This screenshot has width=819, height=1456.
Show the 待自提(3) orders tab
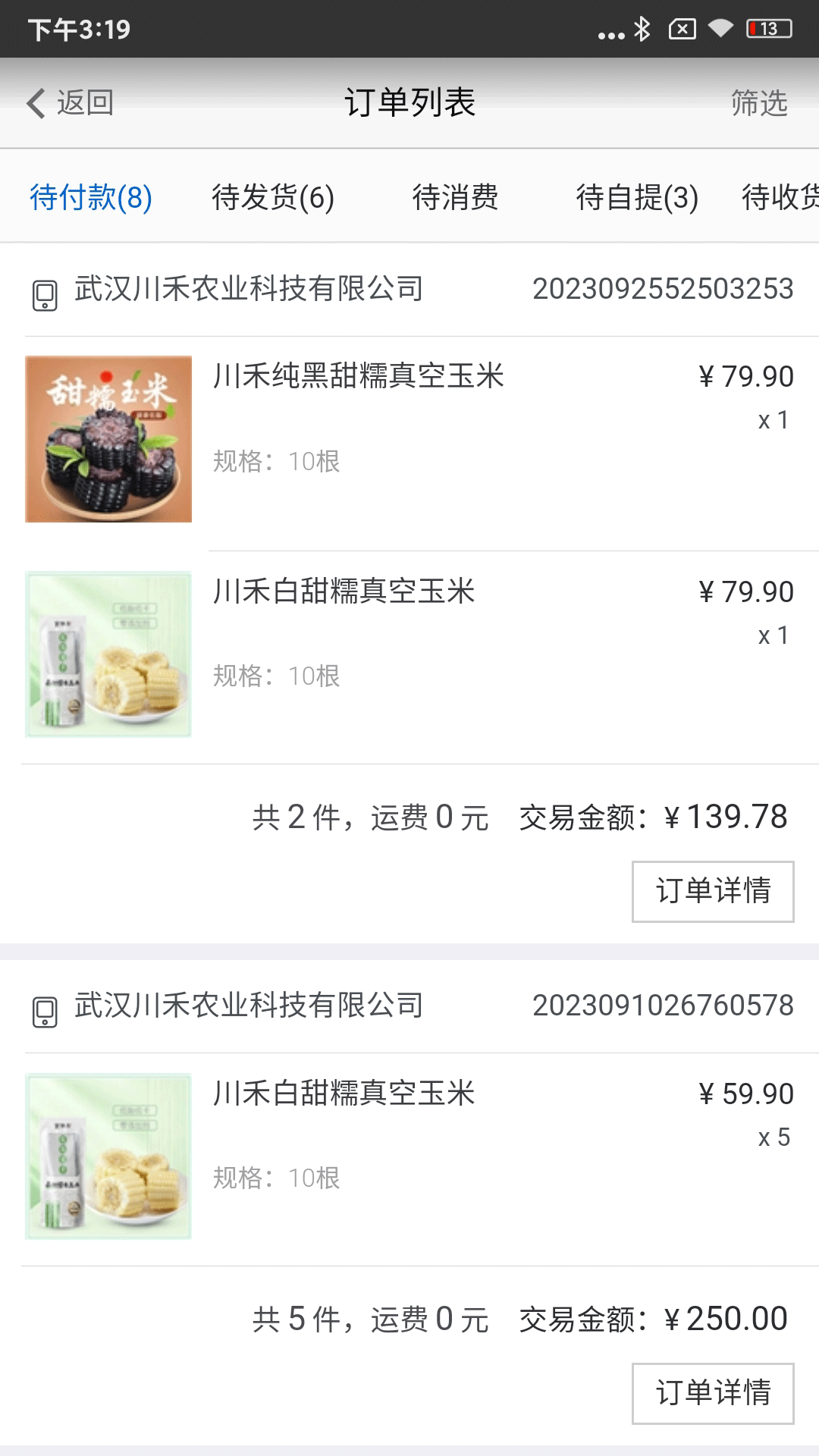click(637, 197)
